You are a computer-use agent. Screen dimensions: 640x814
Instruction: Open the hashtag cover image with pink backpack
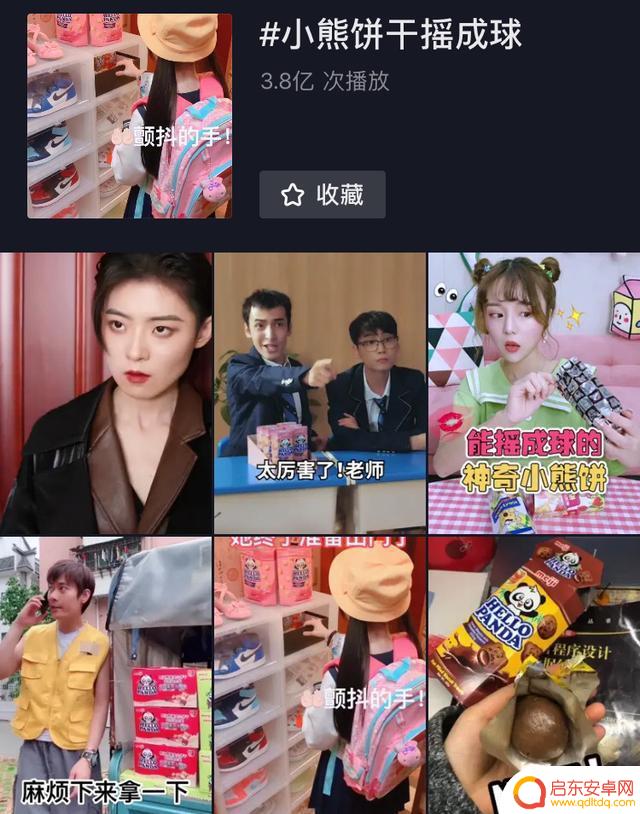pyautogui.click(x=129, y=116)
